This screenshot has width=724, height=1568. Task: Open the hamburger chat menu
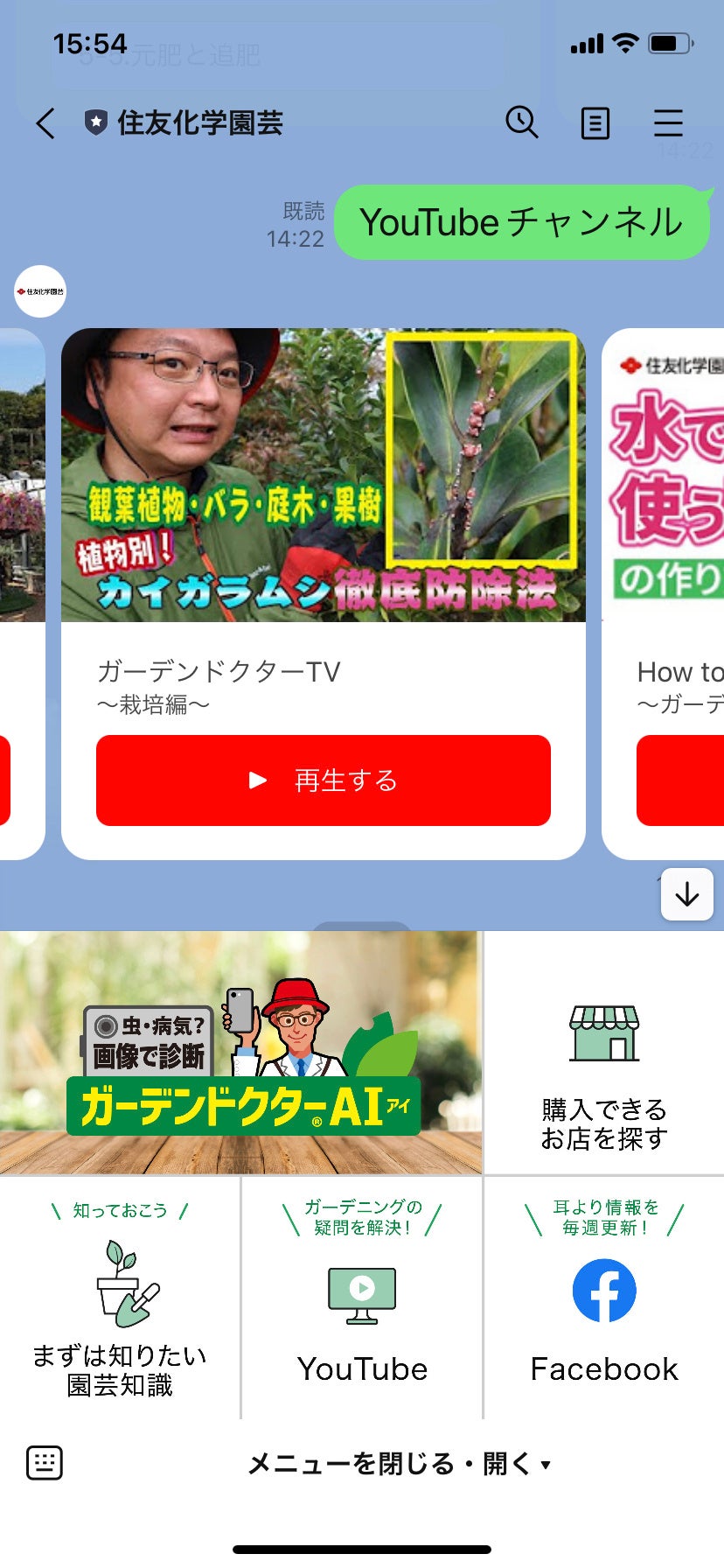(x=668, y=123)
